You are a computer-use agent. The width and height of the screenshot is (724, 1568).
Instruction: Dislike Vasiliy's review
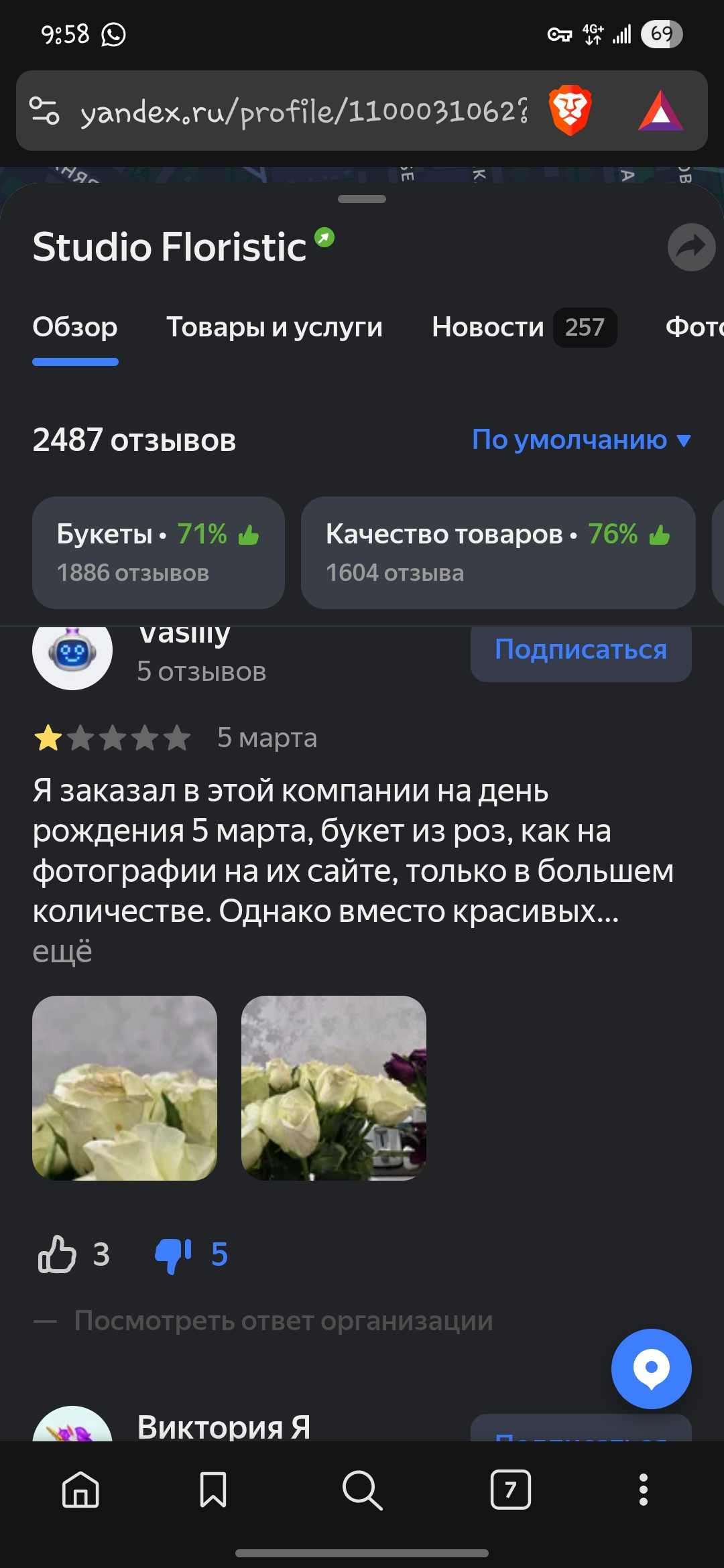point(174,1254)
